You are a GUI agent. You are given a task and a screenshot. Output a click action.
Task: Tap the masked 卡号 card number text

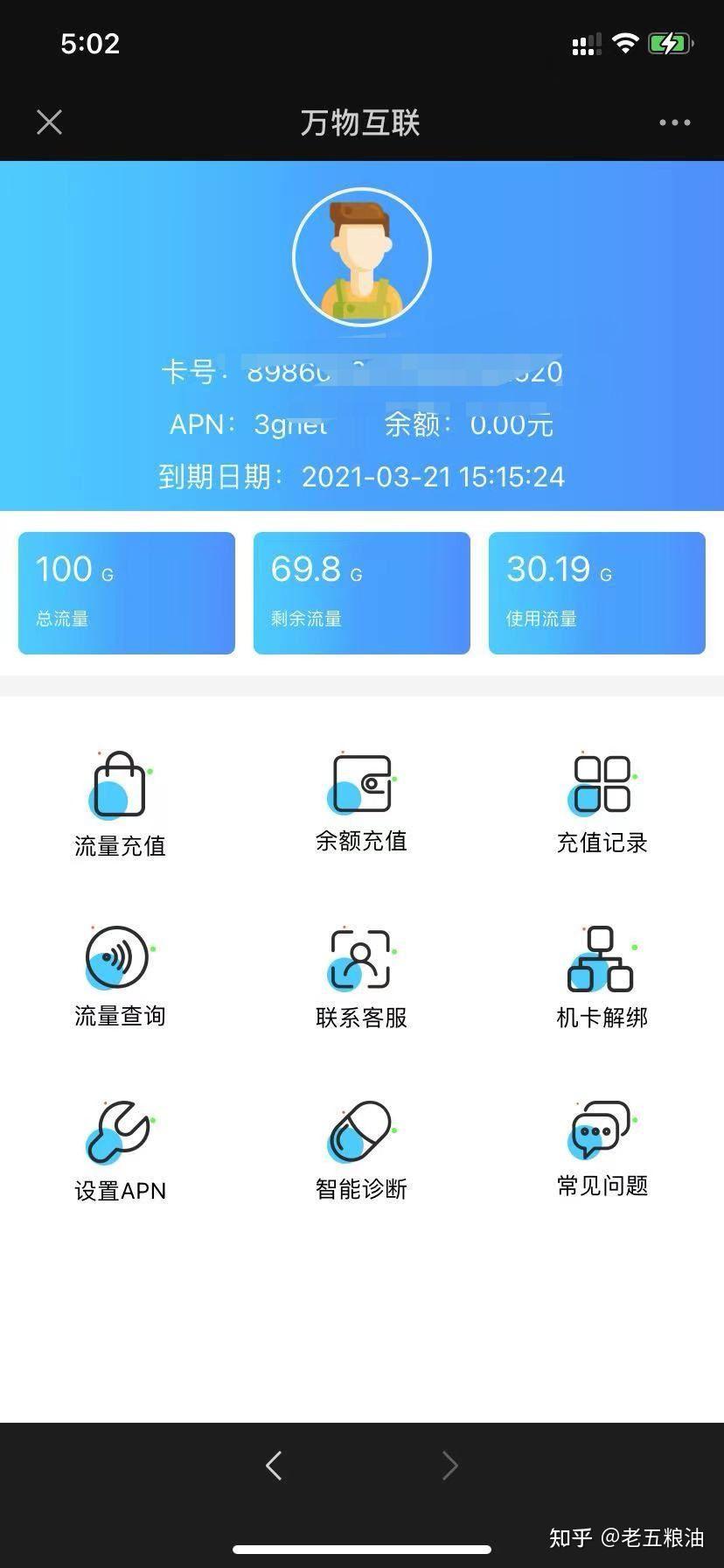point(362,371)
